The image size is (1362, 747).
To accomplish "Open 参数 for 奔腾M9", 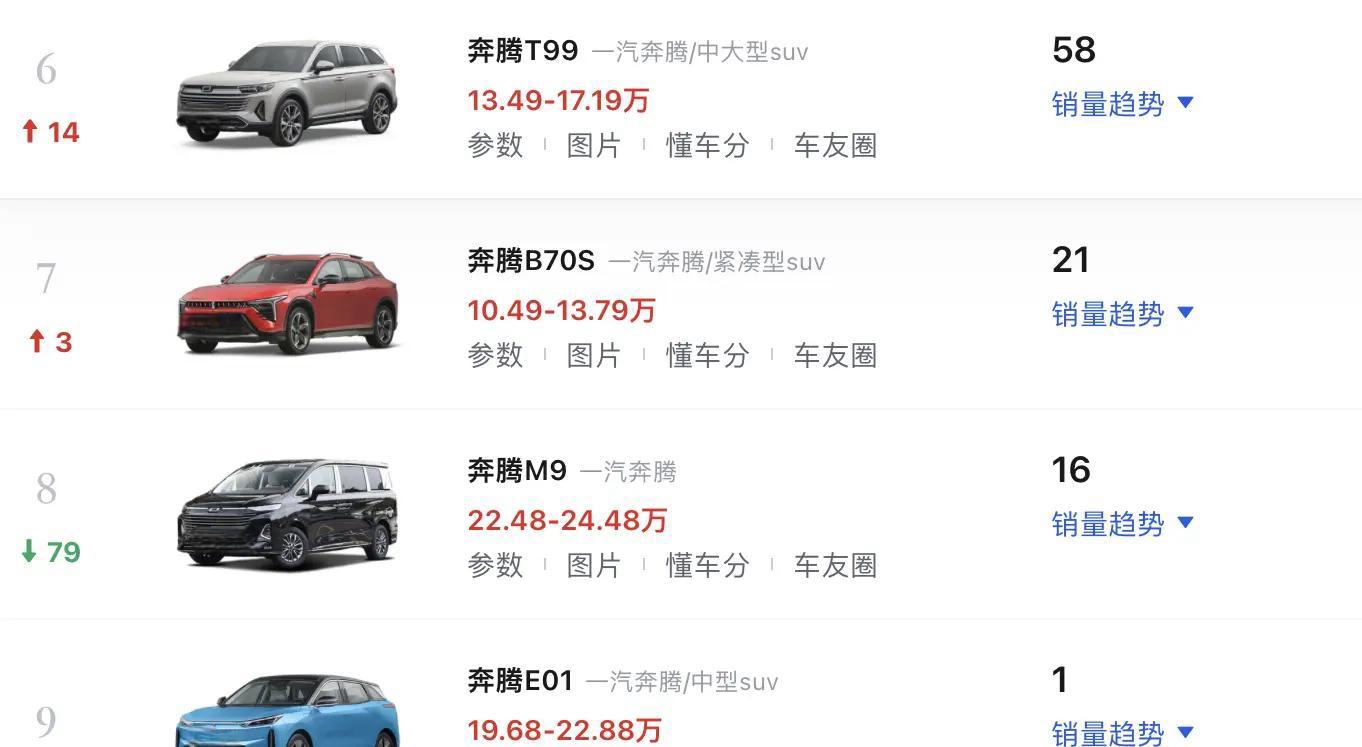I will (495, 565).
